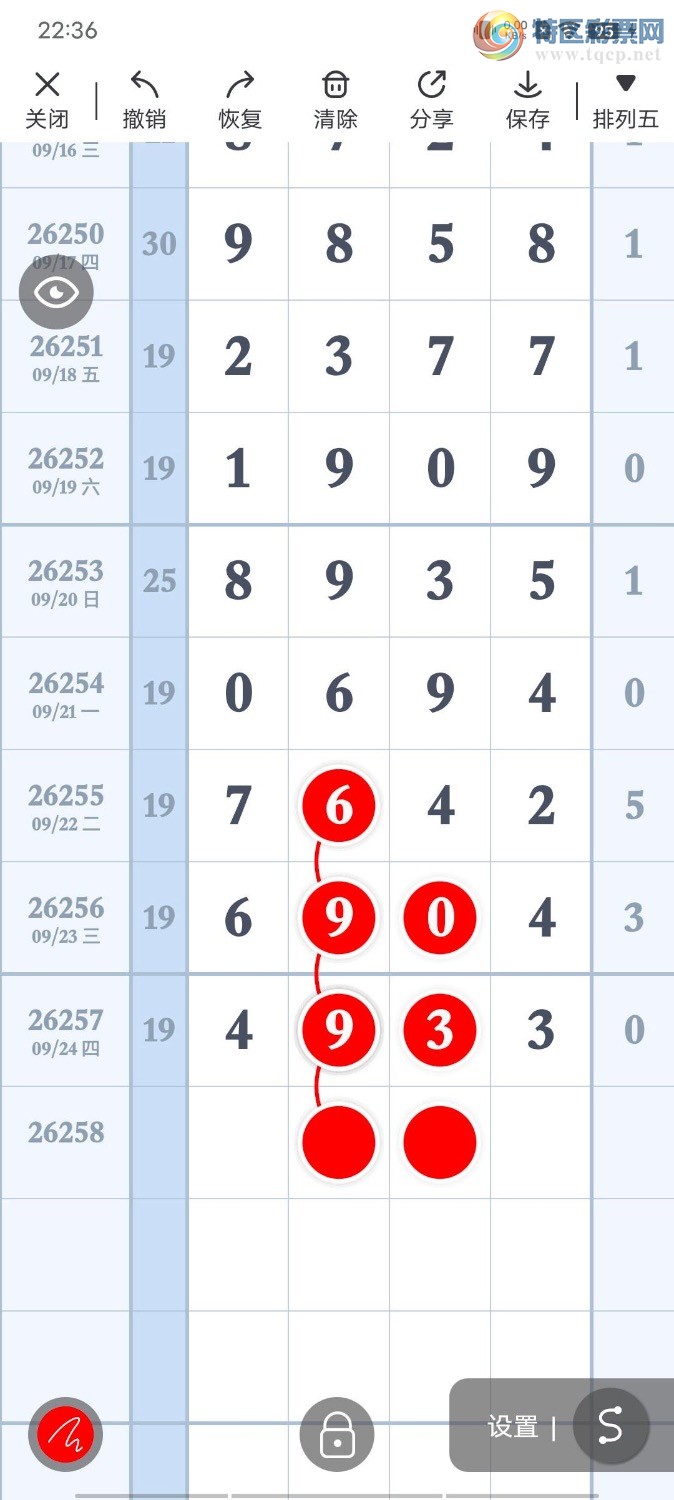This screenshot has height=1500, width=674.
Task: Tap the S curve line button
Action: [611, 1427]
